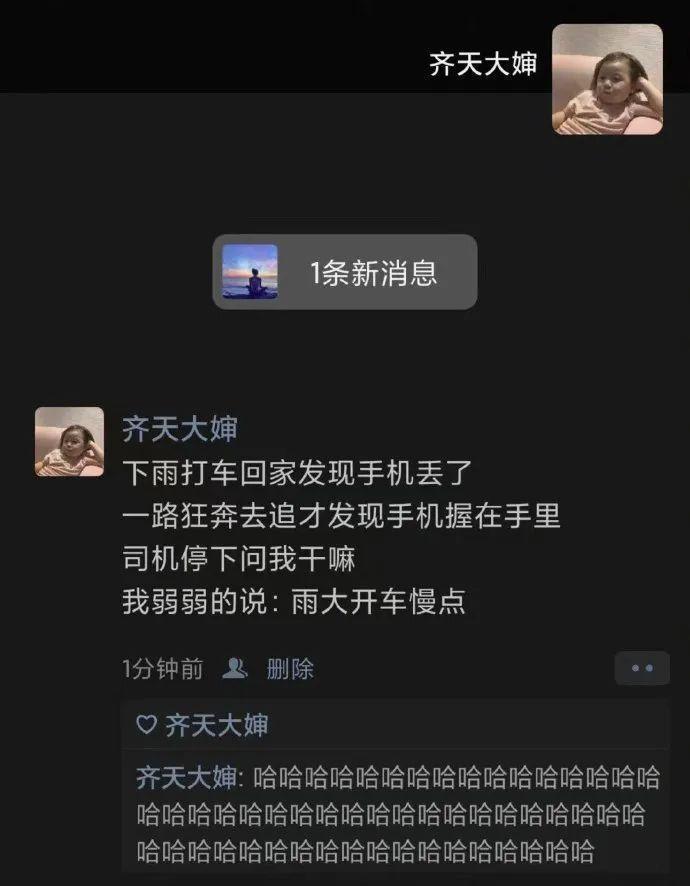Open 齐天大婶's profile picture in the header
Screen dimensions: 690x886
(607, 79)
